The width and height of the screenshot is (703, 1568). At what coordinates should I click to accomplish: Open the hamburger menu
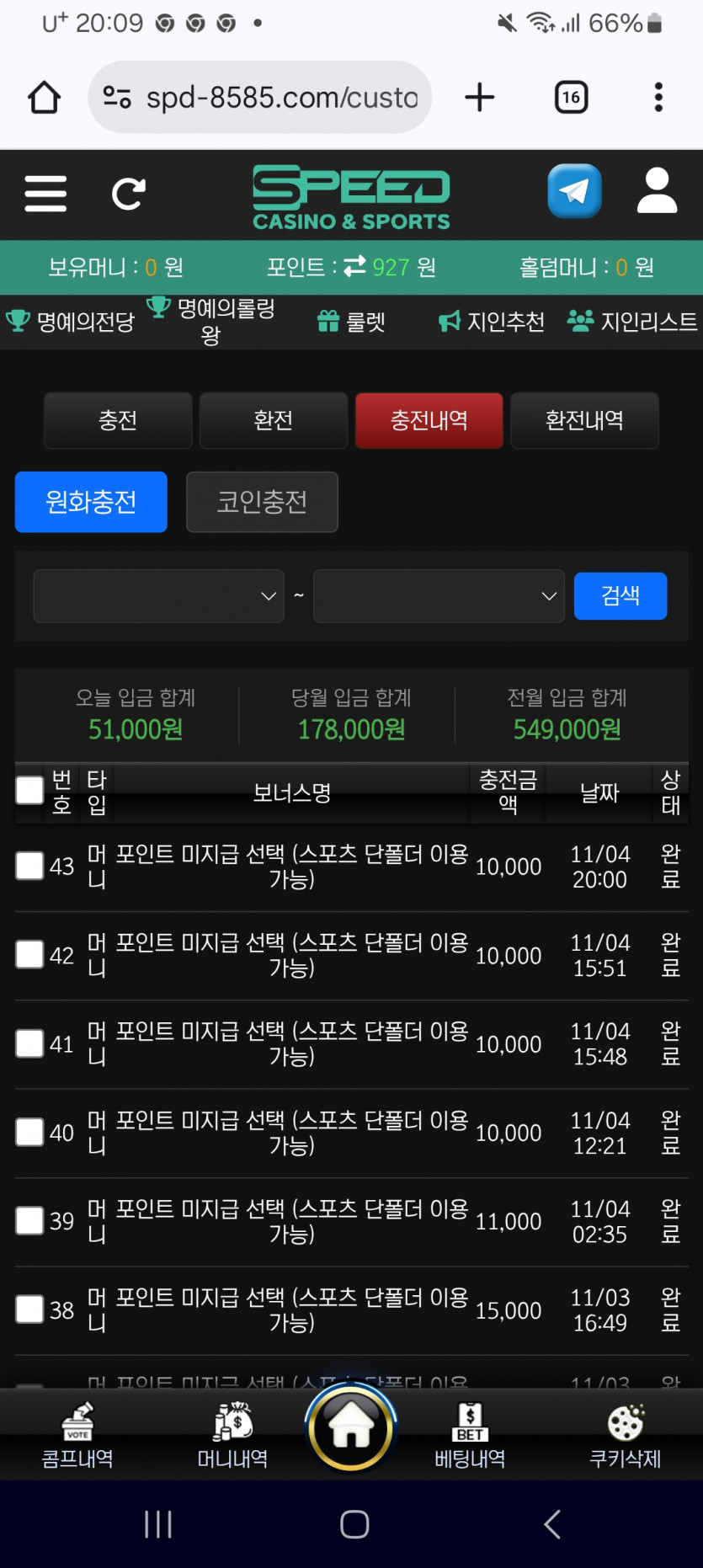pos(45,194)
